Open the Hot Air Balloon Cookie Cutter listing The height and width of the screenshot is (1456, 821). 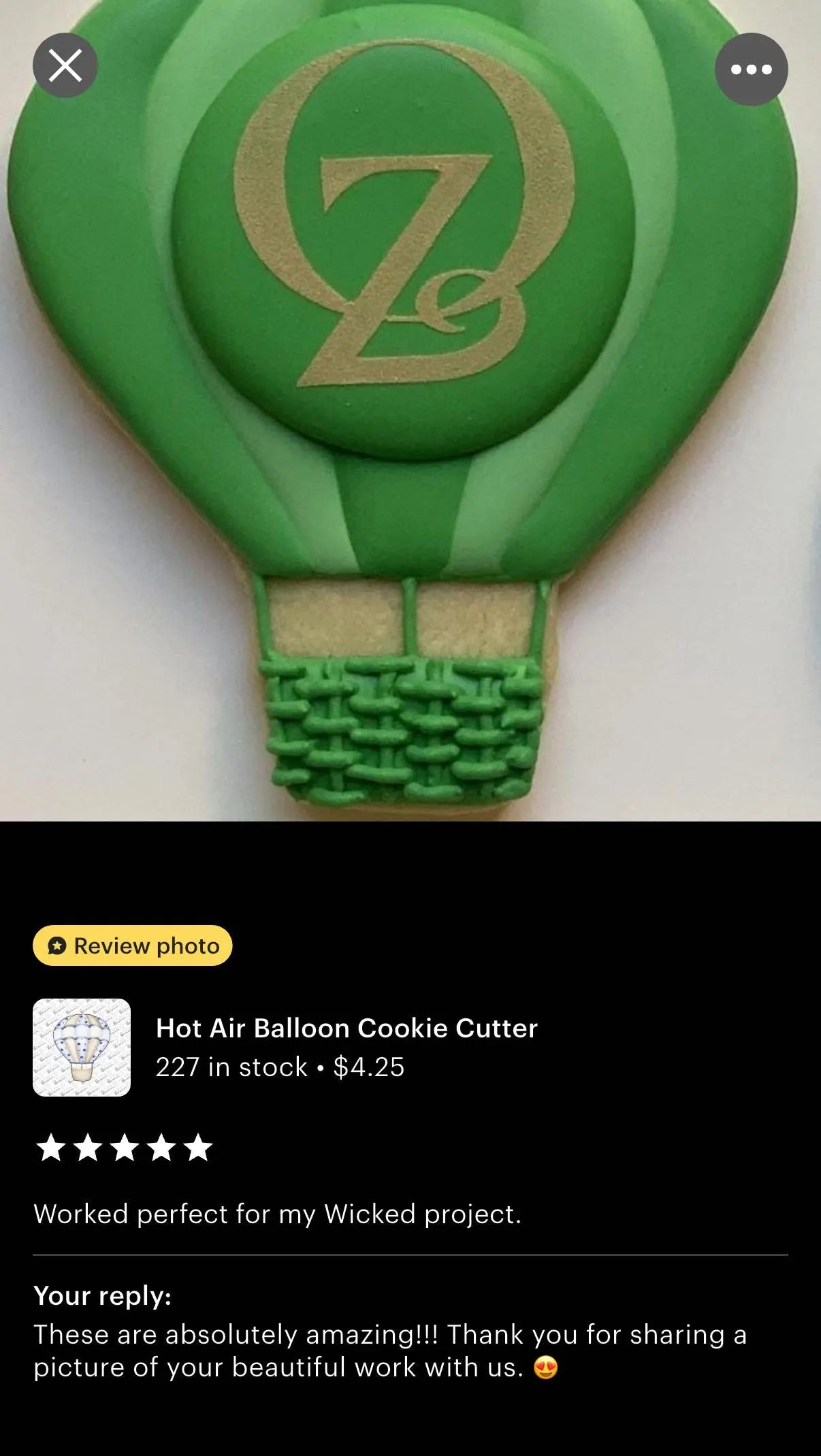pos(346,1029)
